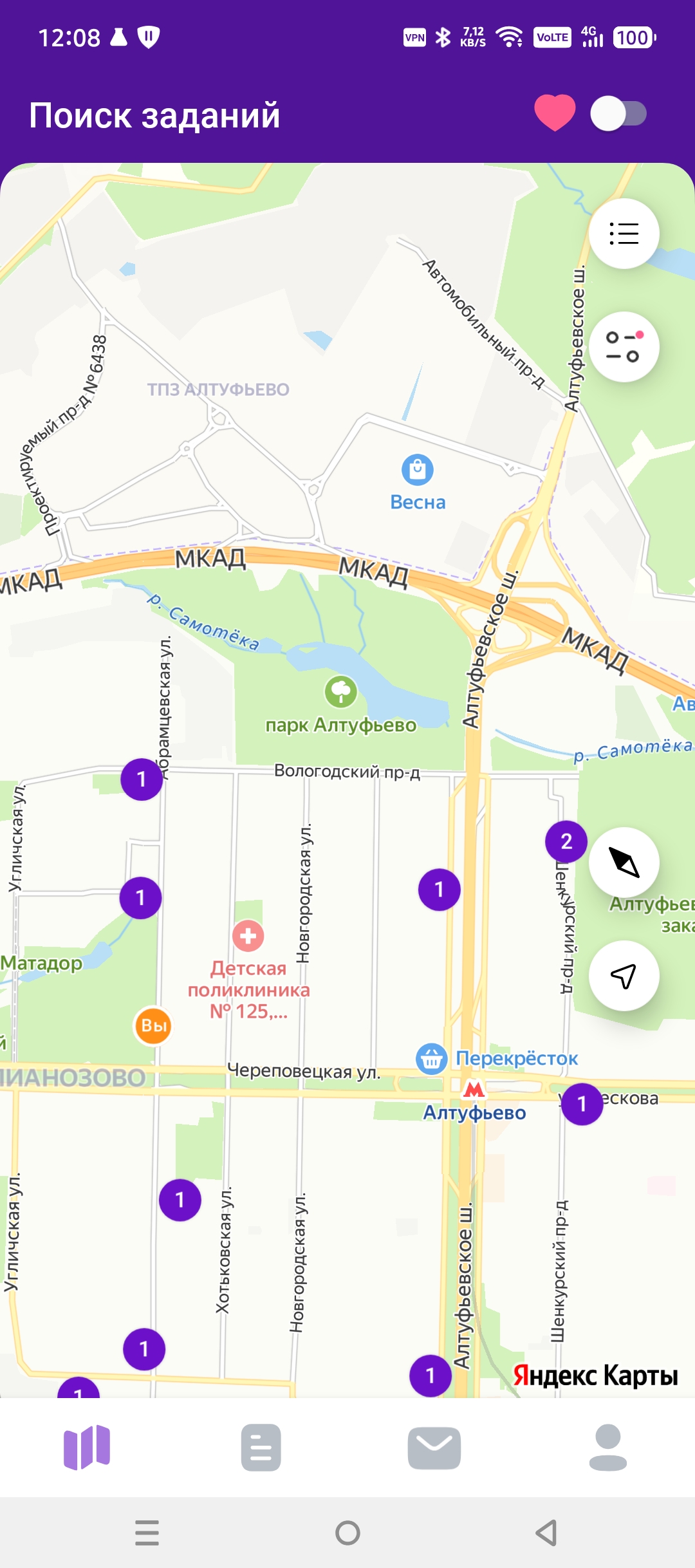Center the map on my location
Viewport: 695px width, 1568px height.
(x=624, y=975)
